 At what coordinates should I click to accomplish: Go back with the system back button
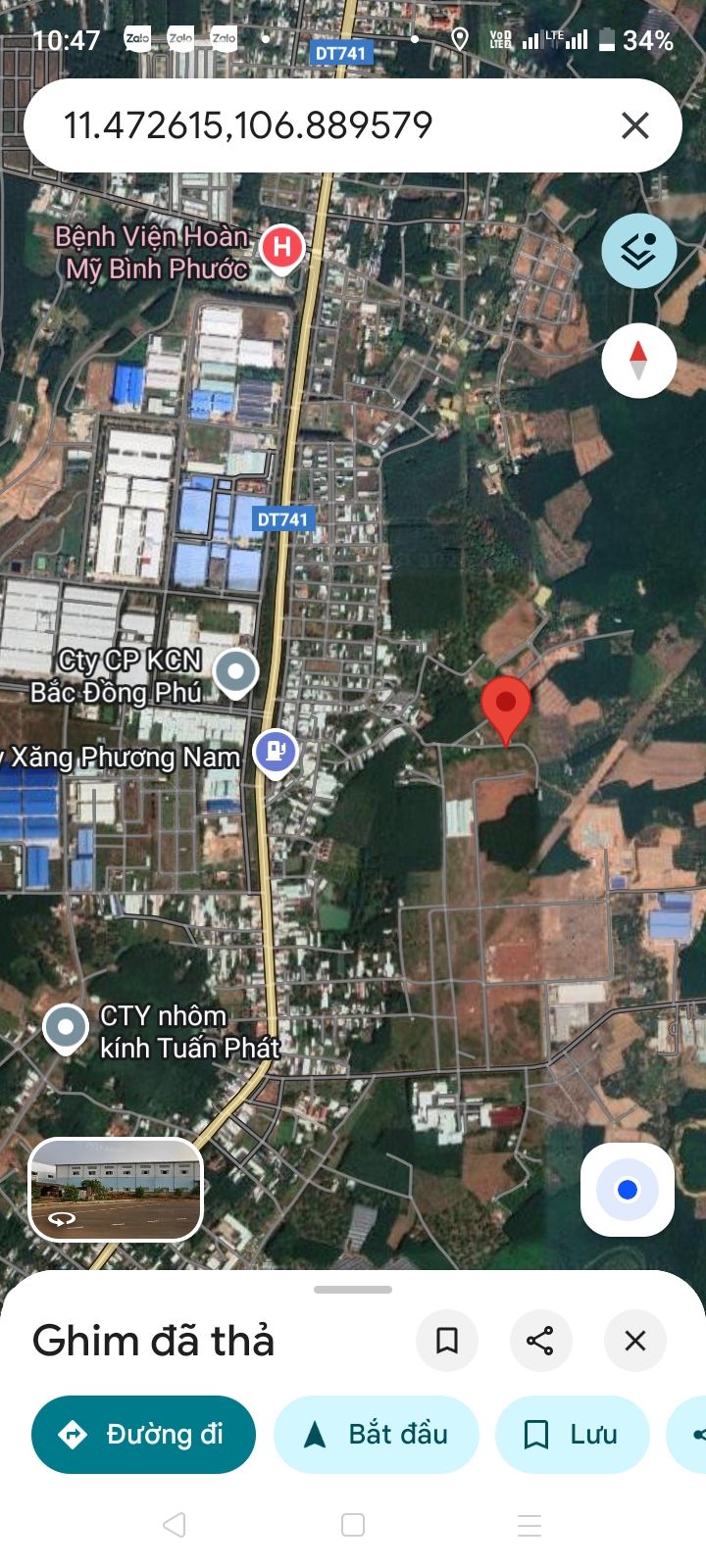[x=175, y=1525]
